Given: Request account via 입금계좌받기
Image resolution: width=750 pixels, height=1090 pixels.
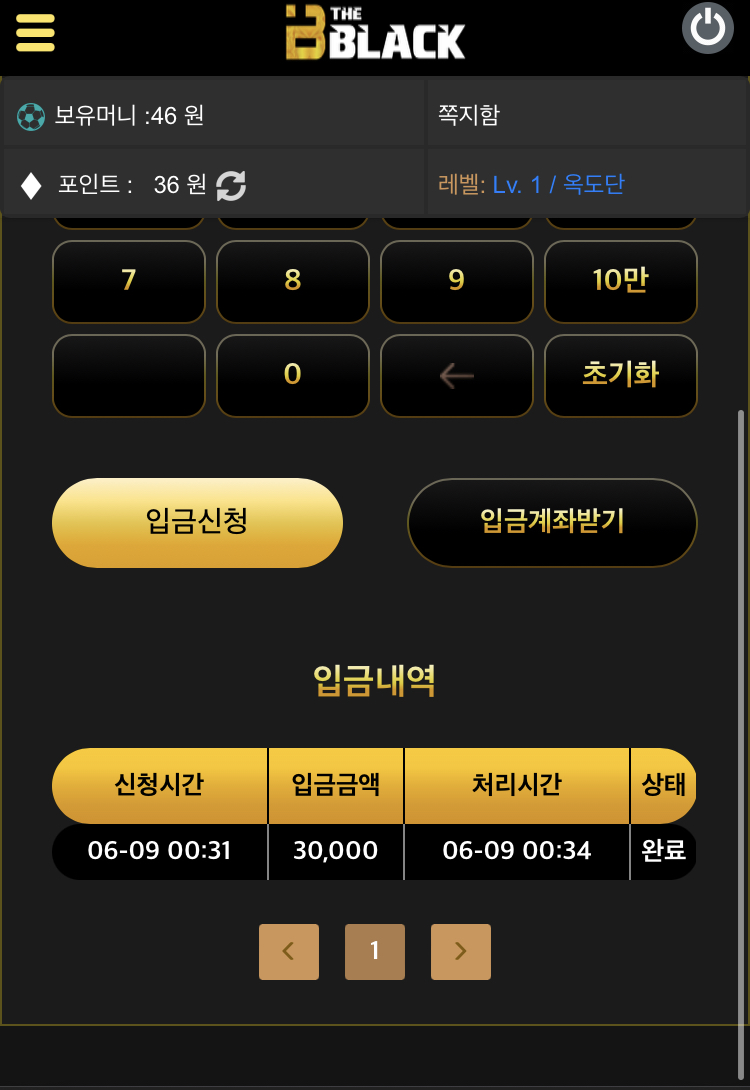Looking at the screenshot, I should pyautogui.click(x=552, y=522).
